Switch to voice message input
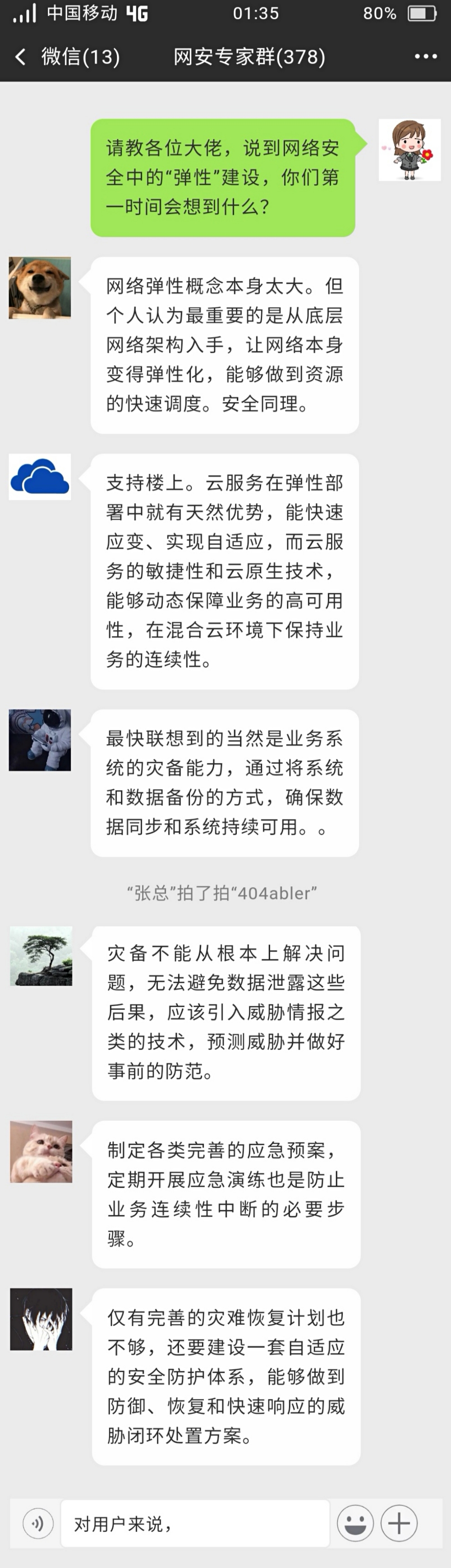Screen dimensions: 451x1568 [x=38, y=1524]
